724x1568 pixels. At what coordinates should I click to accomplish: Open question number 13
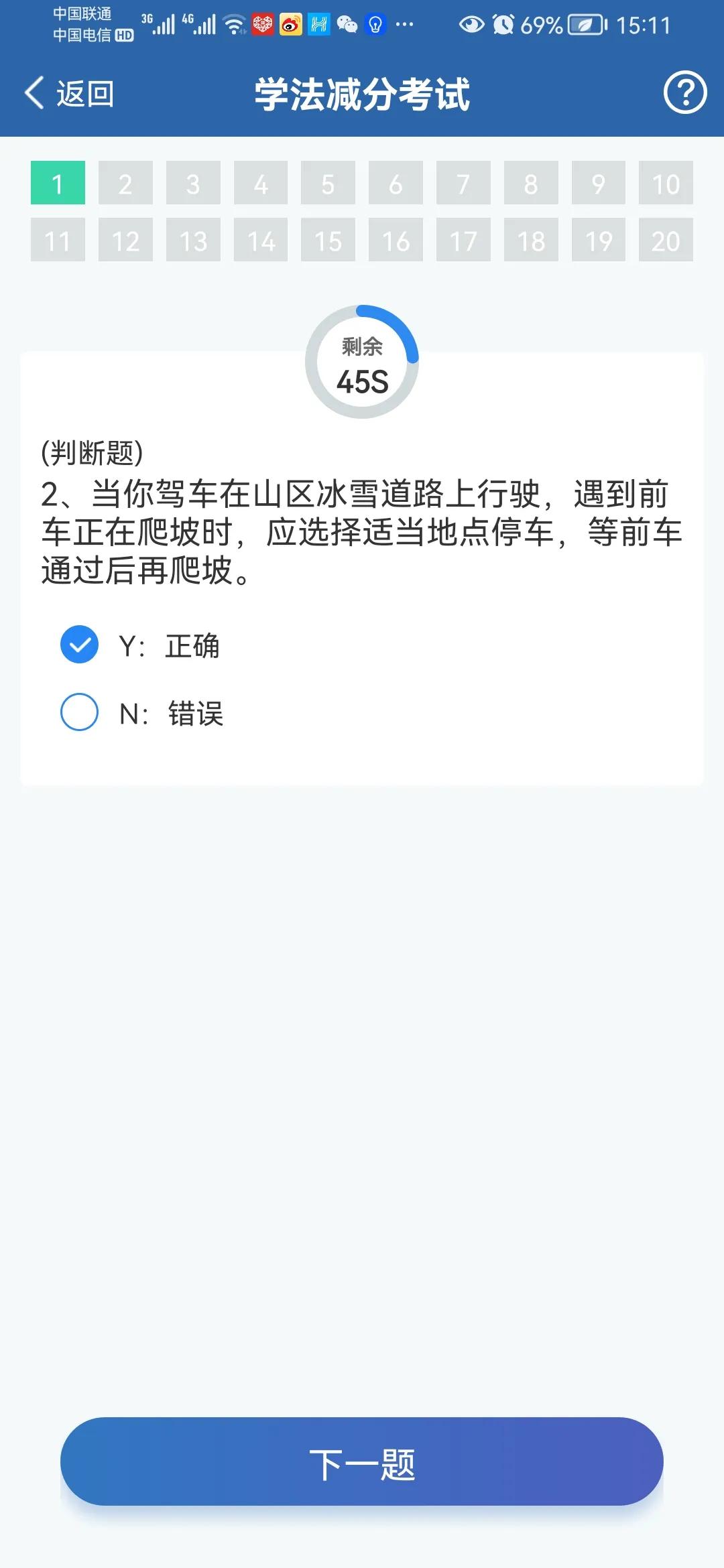pos(193,240)
